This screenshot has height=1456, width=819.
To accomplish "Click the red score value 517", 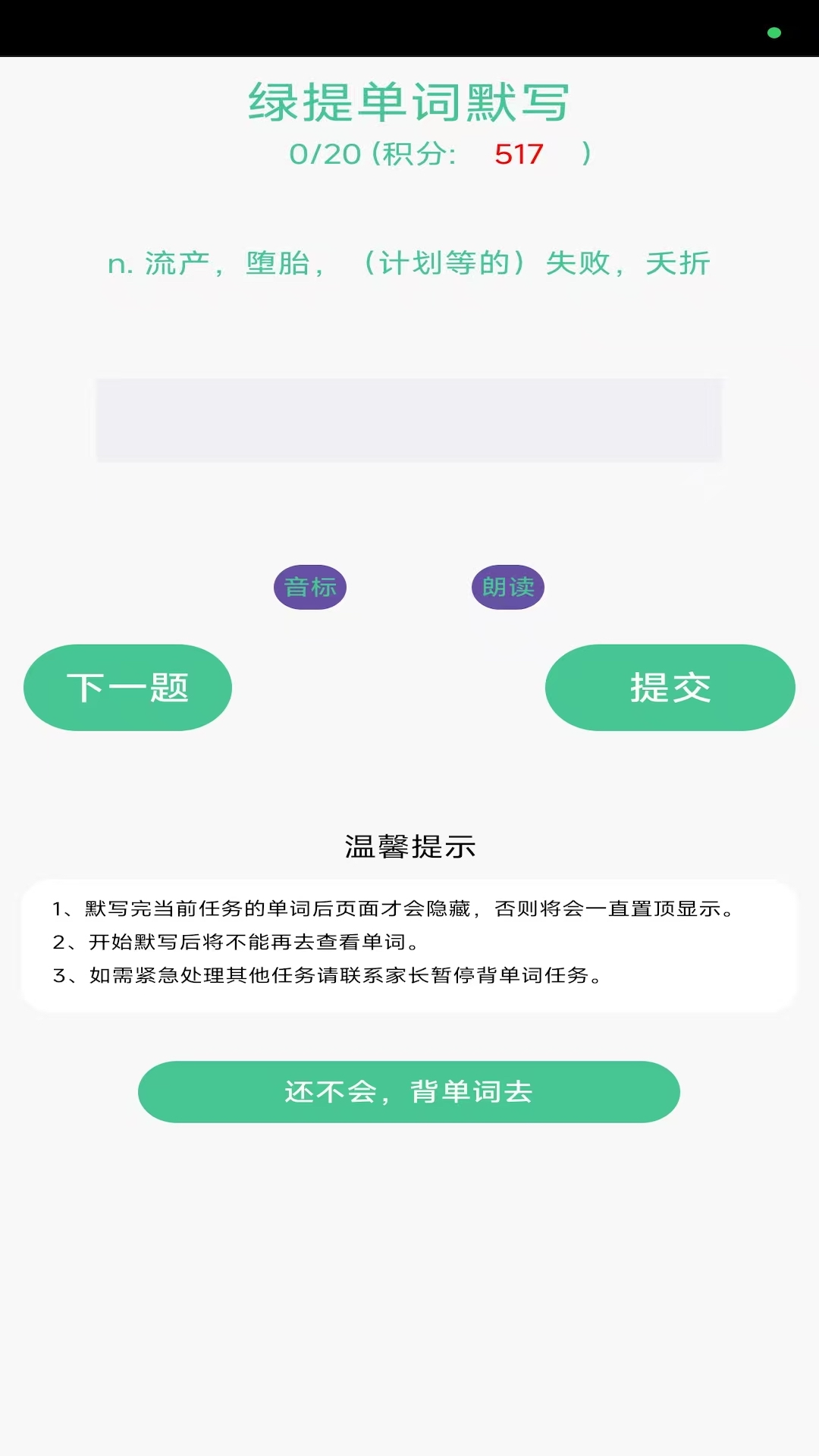I will pyautogui.click(x=516, y=155).
